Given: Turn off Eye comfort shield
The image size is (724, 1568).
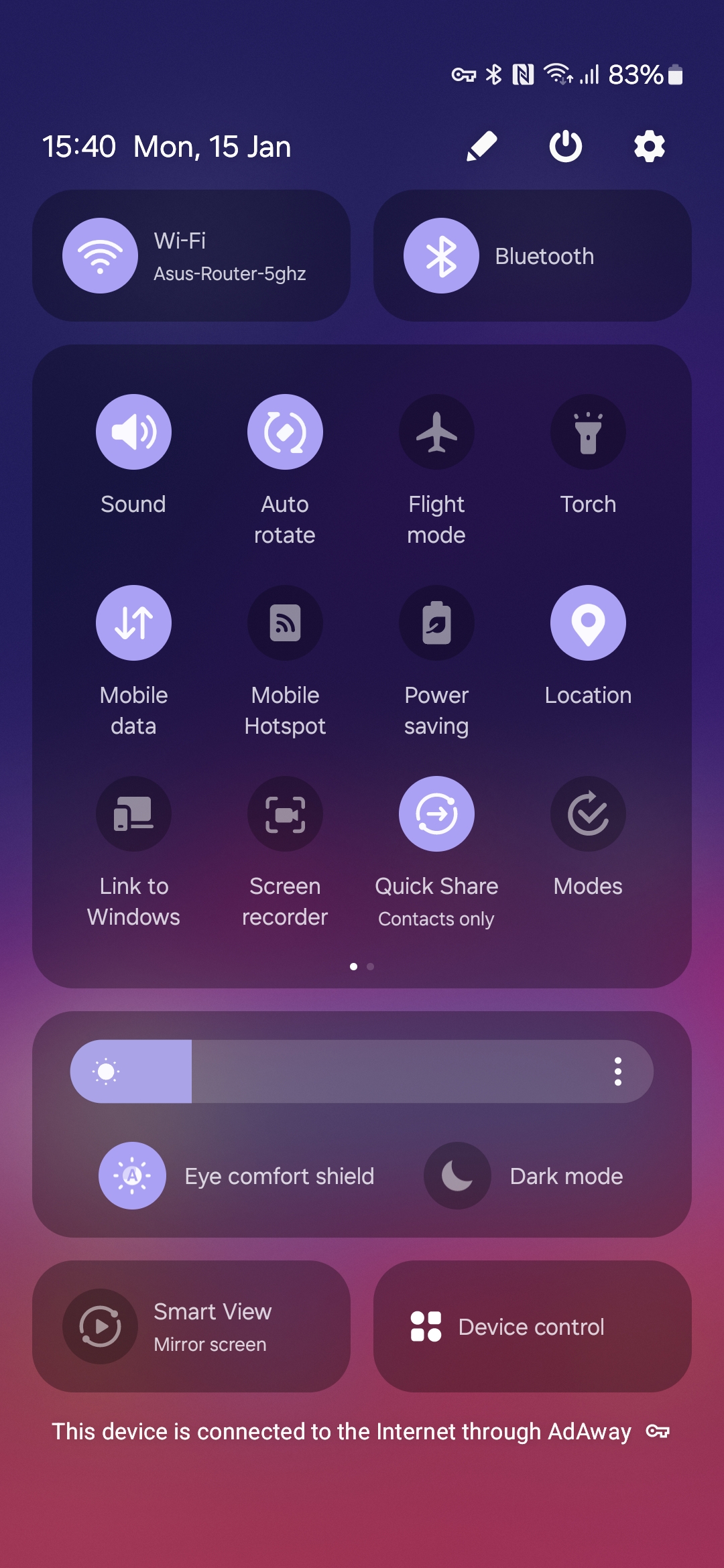Looking at the screenshot, I should coord(133,1176).
